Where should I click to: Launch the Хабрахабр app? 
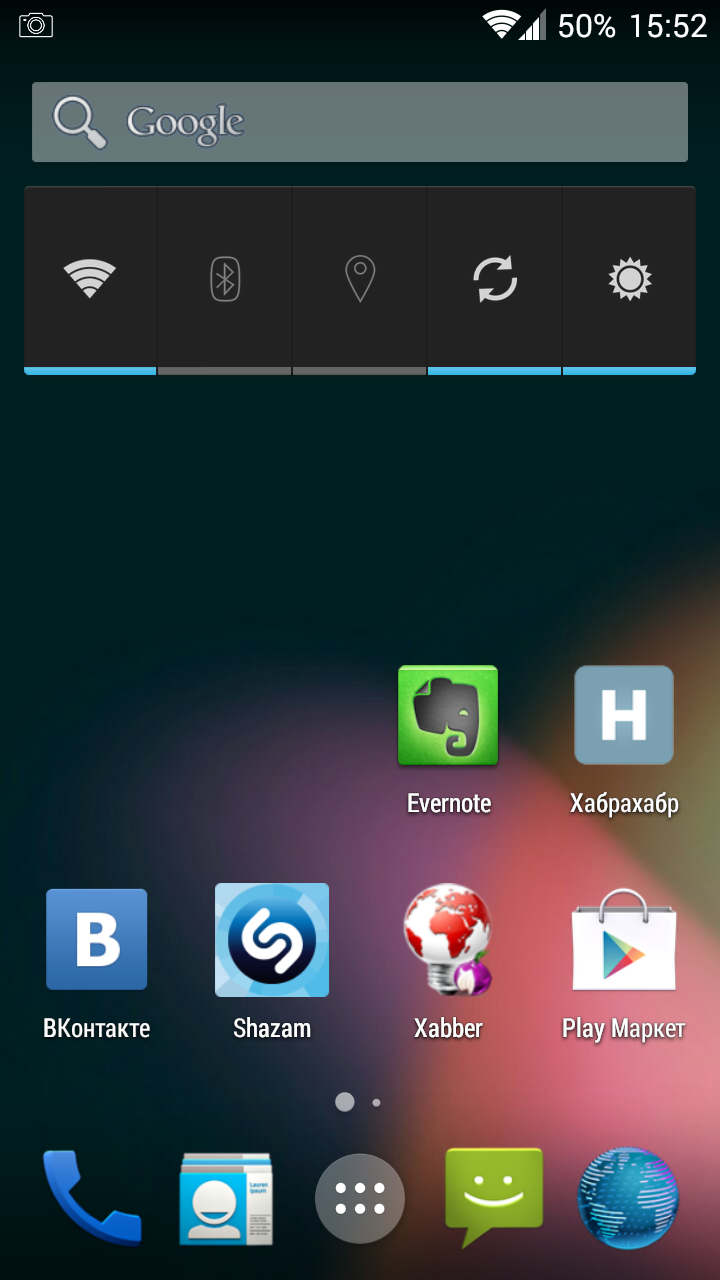624,716
